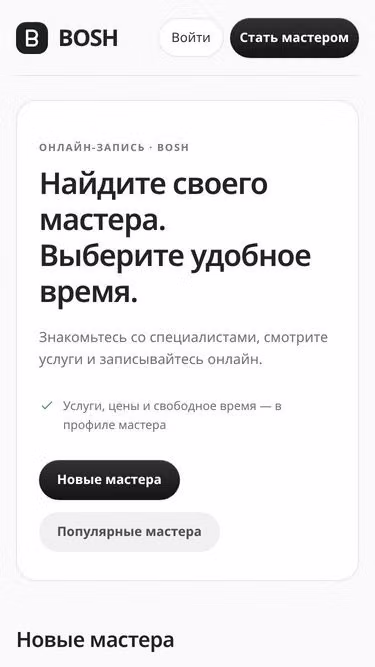The width and height of the screenshot is (375, 667).
Task: Tap the Войти login button
Action: click(x=191, y=38)
